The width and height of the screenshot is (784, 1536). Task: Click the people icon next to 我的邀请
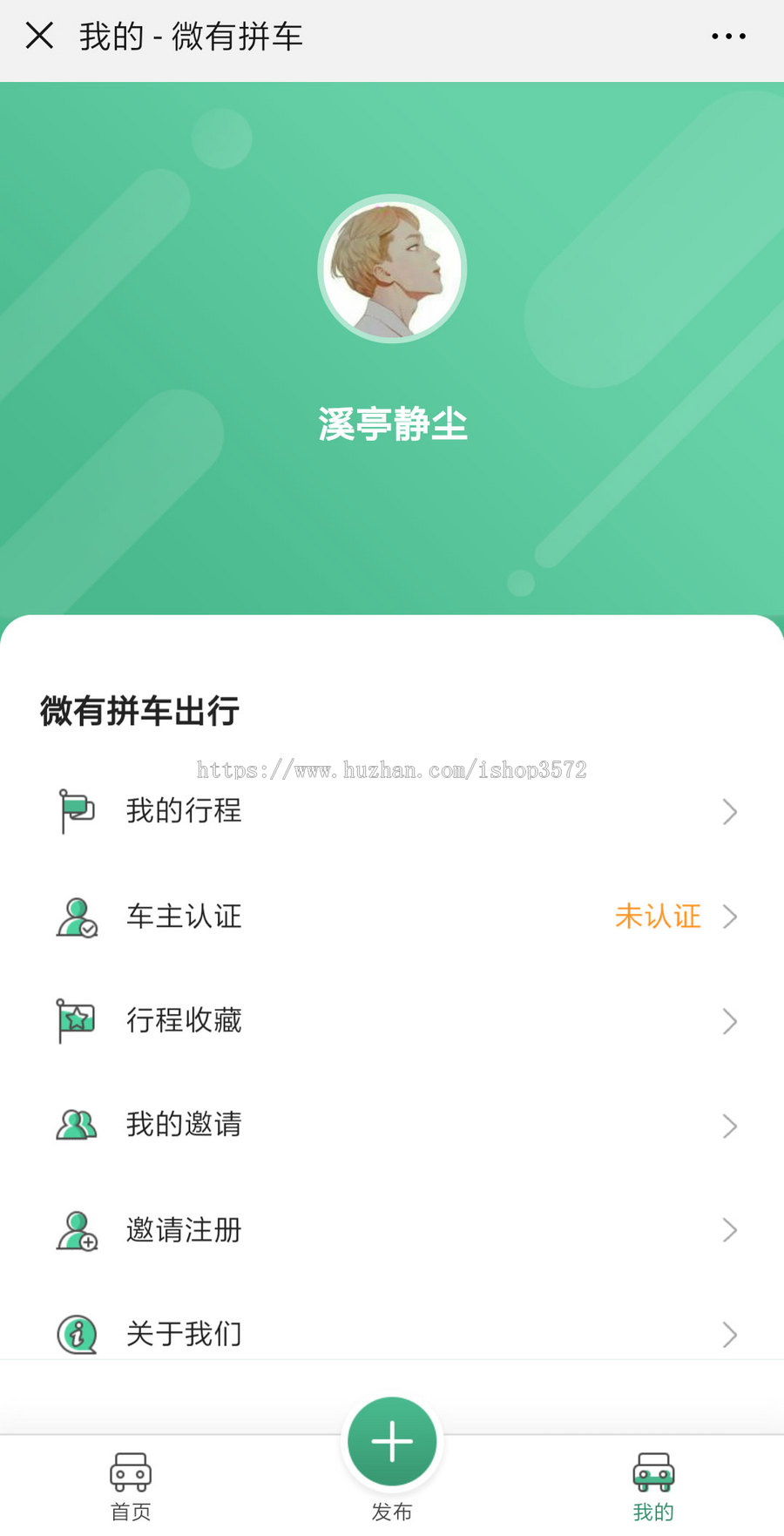click(x=77, y=1125)
